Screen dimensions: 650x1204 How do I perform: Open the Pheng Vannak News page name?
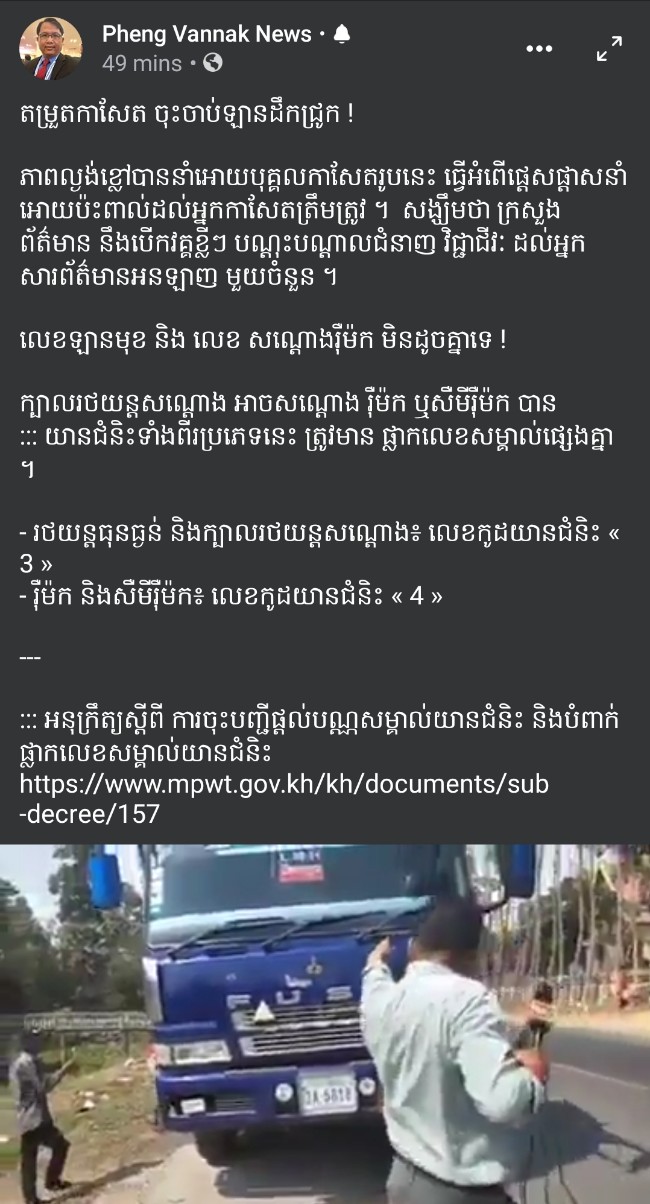(x=207, y=34)
